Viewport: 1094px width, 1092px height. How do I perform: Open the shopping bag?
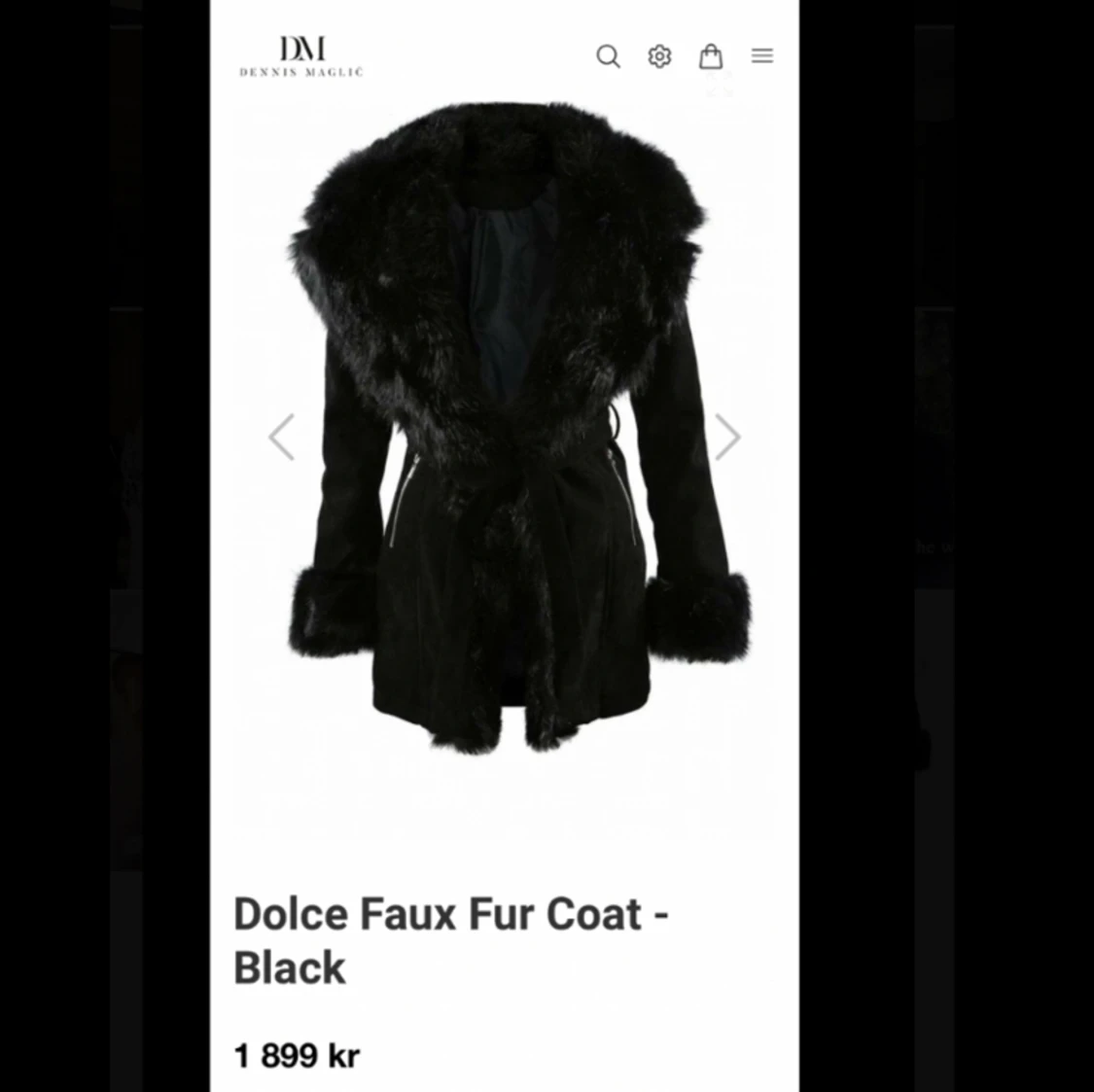[x=711, y=56]
